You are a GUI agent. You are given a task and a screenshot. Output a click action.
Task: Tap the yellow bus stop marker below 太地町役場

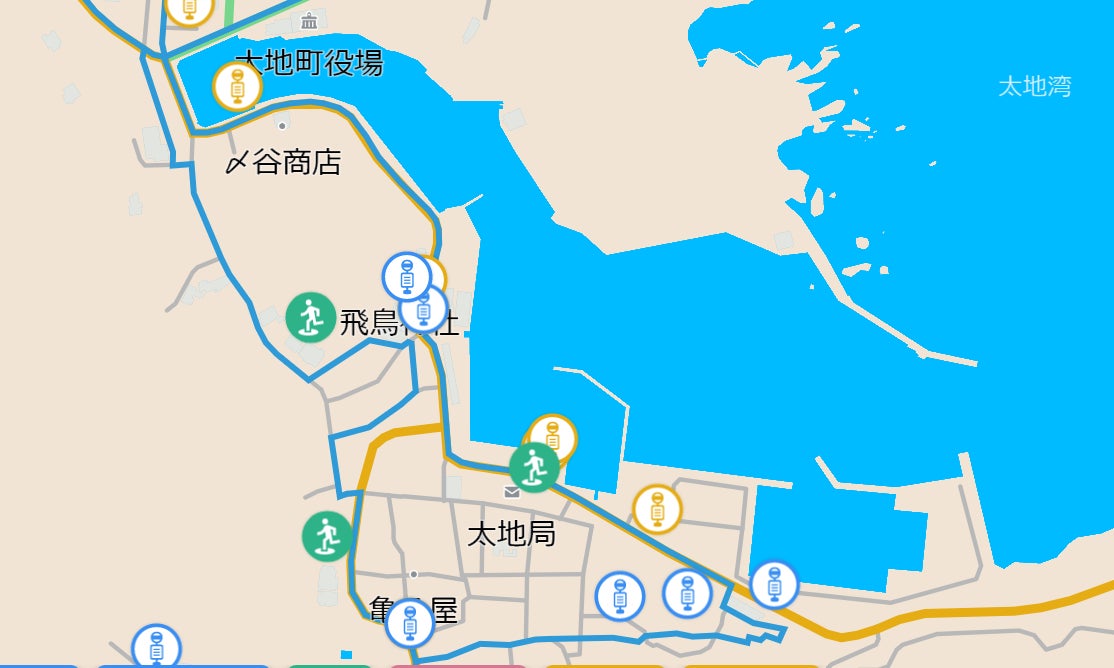coord(237,87)
